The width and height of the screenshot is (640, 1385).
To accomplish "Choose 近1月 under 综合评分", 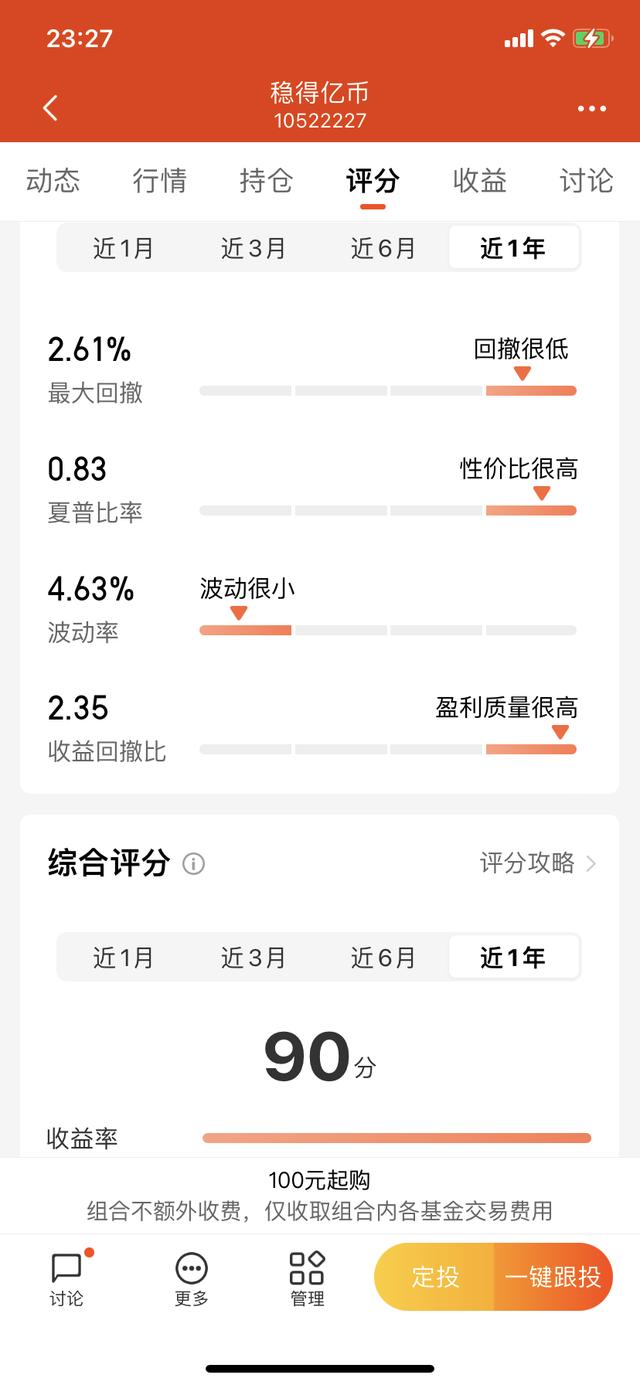I will (123, 957).
